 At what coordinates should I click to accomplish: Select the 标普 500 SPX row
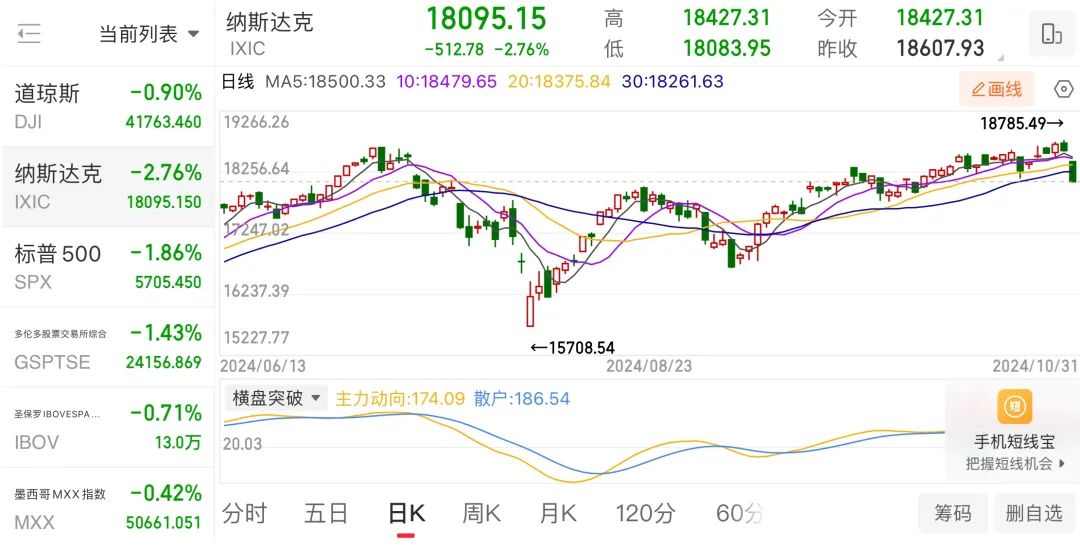point(107,267)
